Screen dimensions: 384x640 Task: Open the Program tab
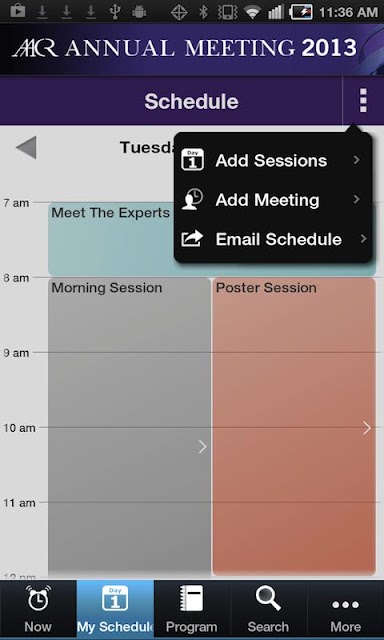(x=191, y=609)
